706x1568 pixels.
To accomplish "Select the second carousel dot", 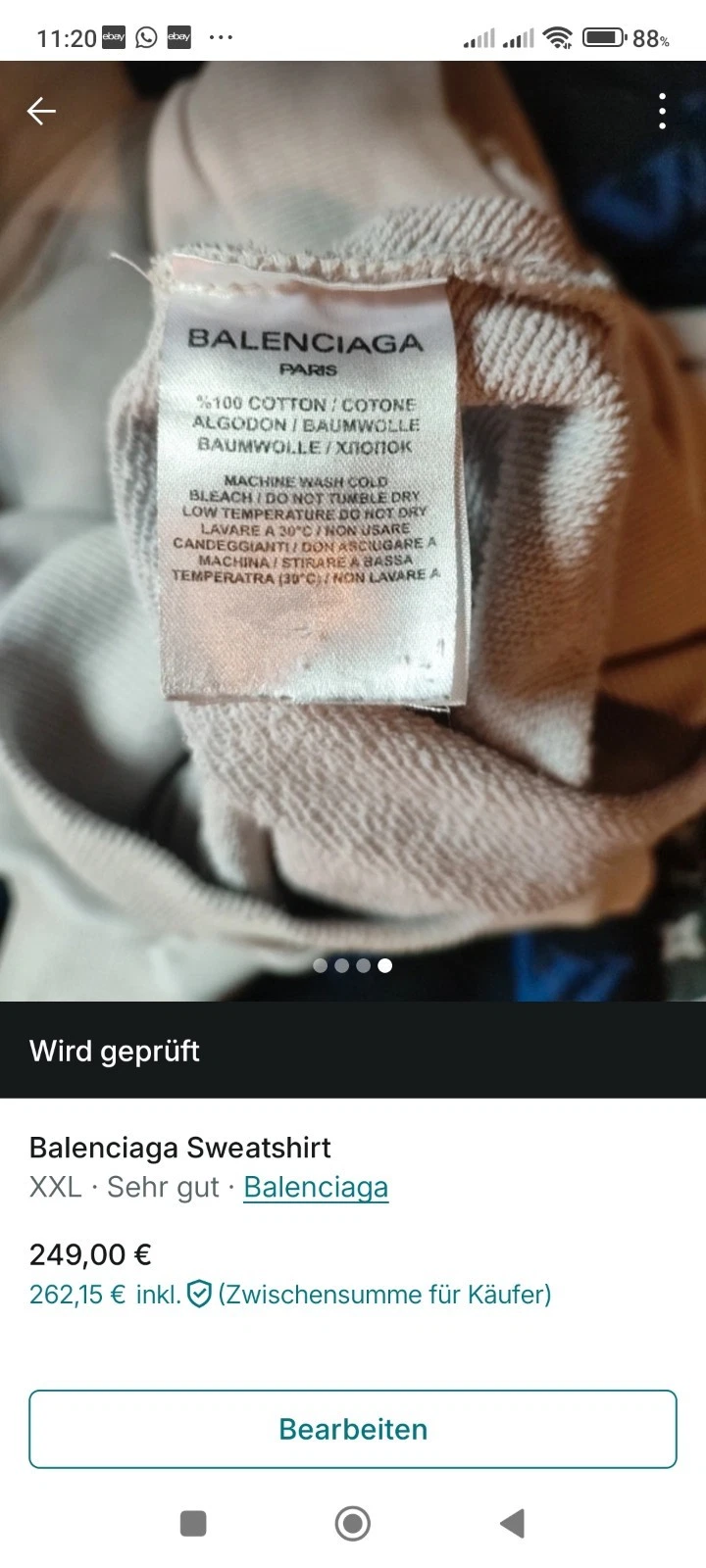I will tap(341, 965).
